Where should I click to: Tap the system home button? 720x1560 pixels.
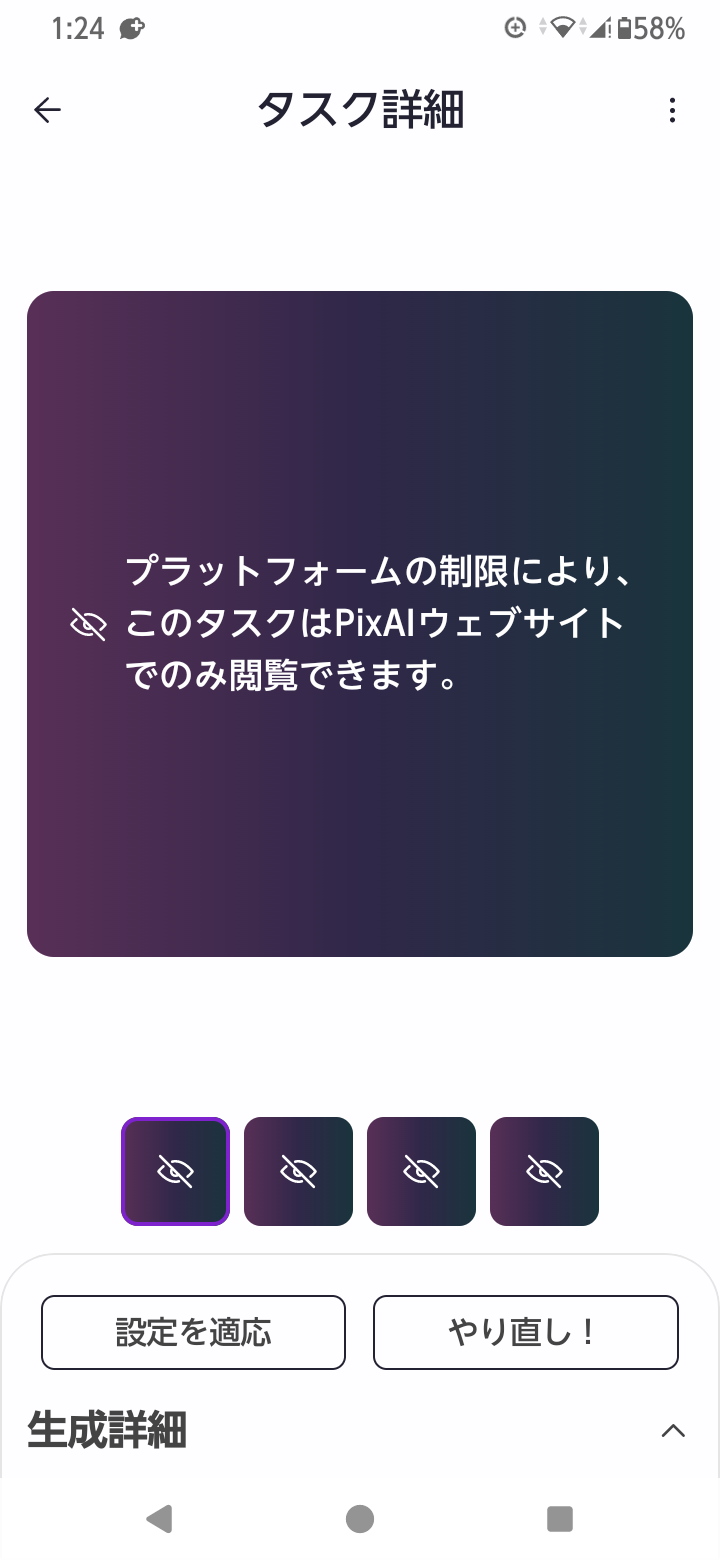pos(360,1519)
